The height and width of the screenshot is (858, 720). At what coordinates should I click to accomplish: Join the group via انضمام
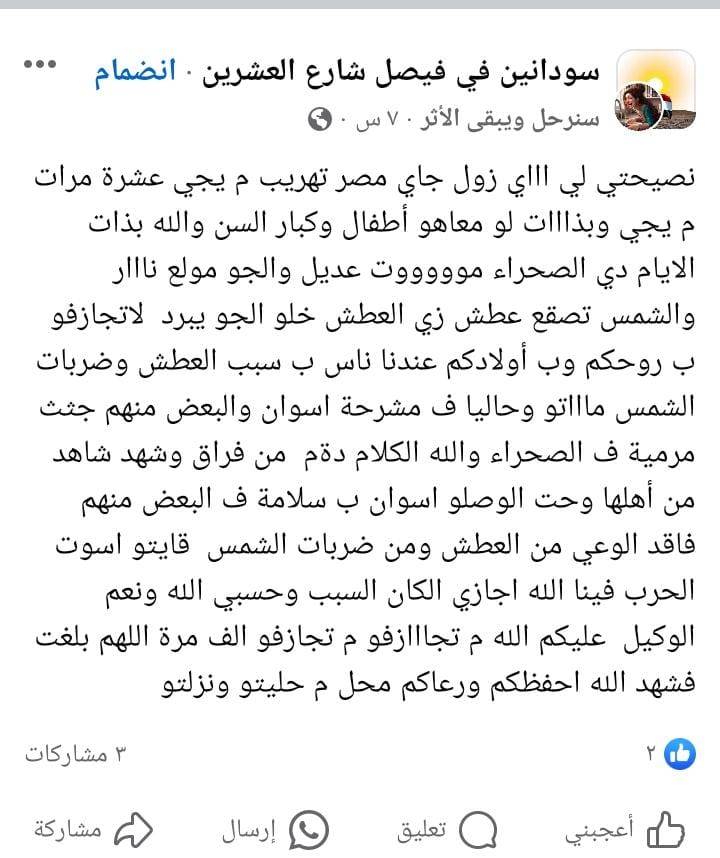tap(134, 73)
